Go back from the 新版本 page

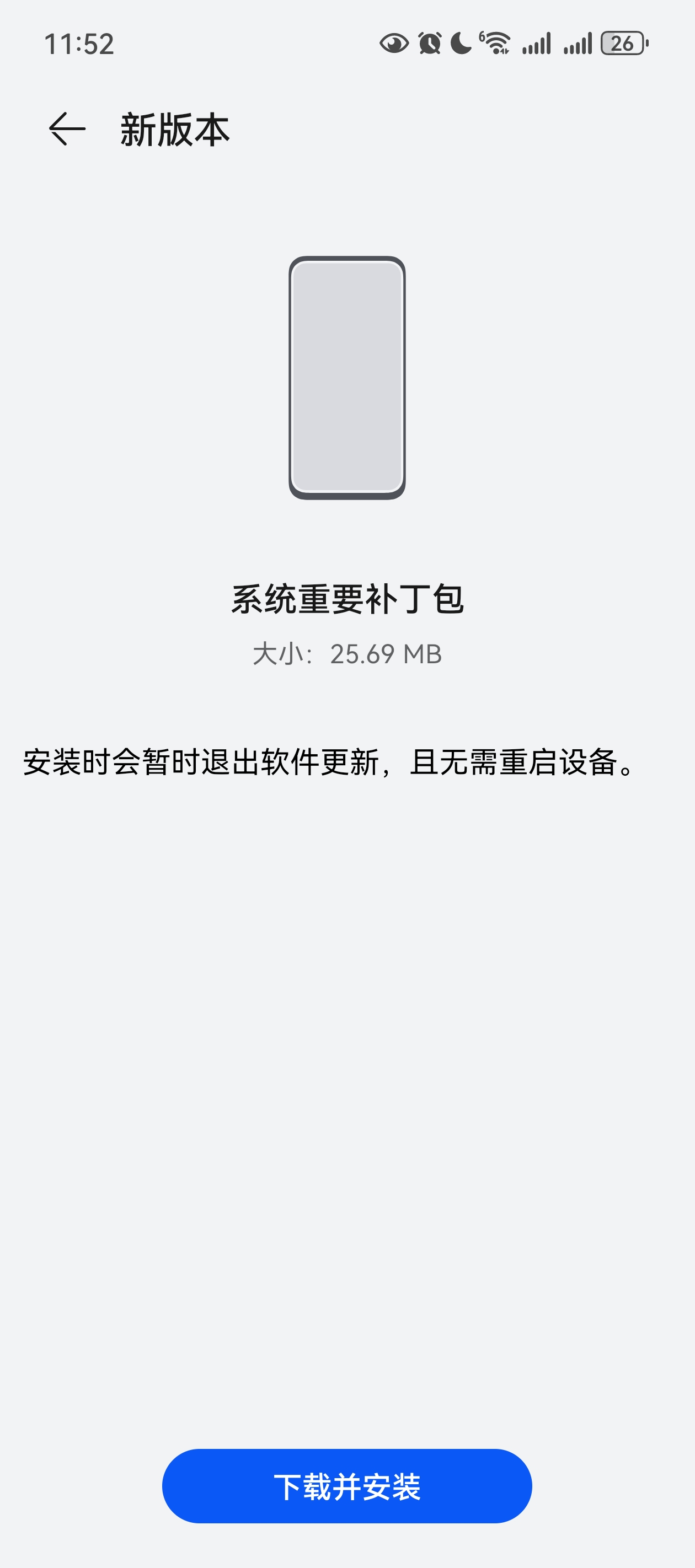pyautogui.click(x=67, y=129)
